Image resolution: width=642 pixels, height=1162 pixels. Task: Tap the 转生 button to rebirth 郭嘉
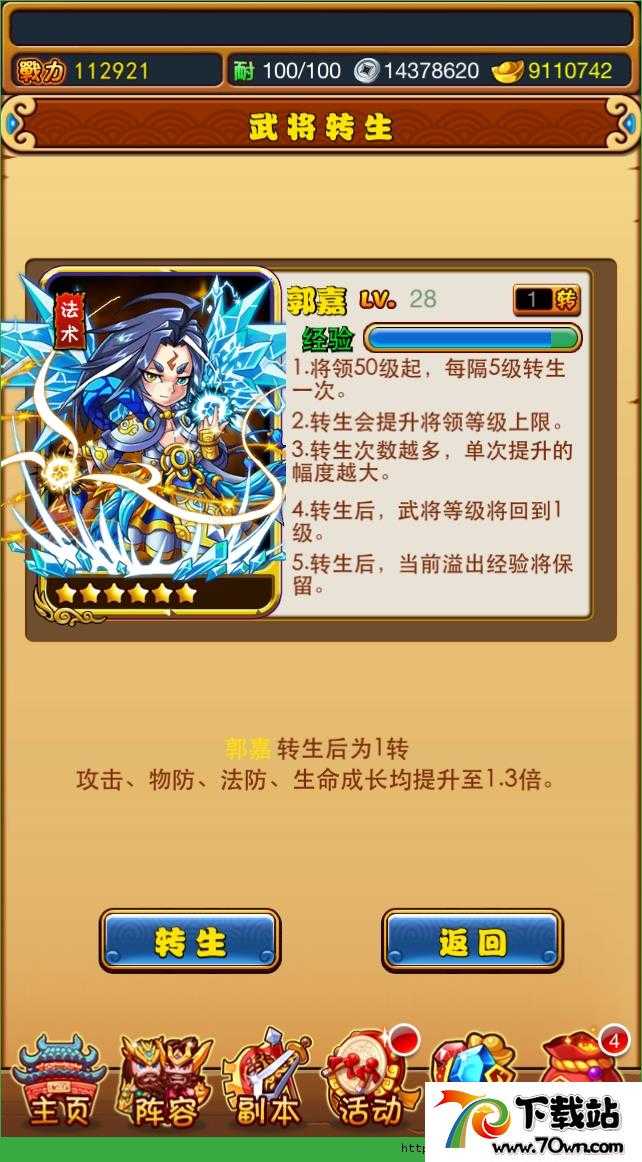190,941
